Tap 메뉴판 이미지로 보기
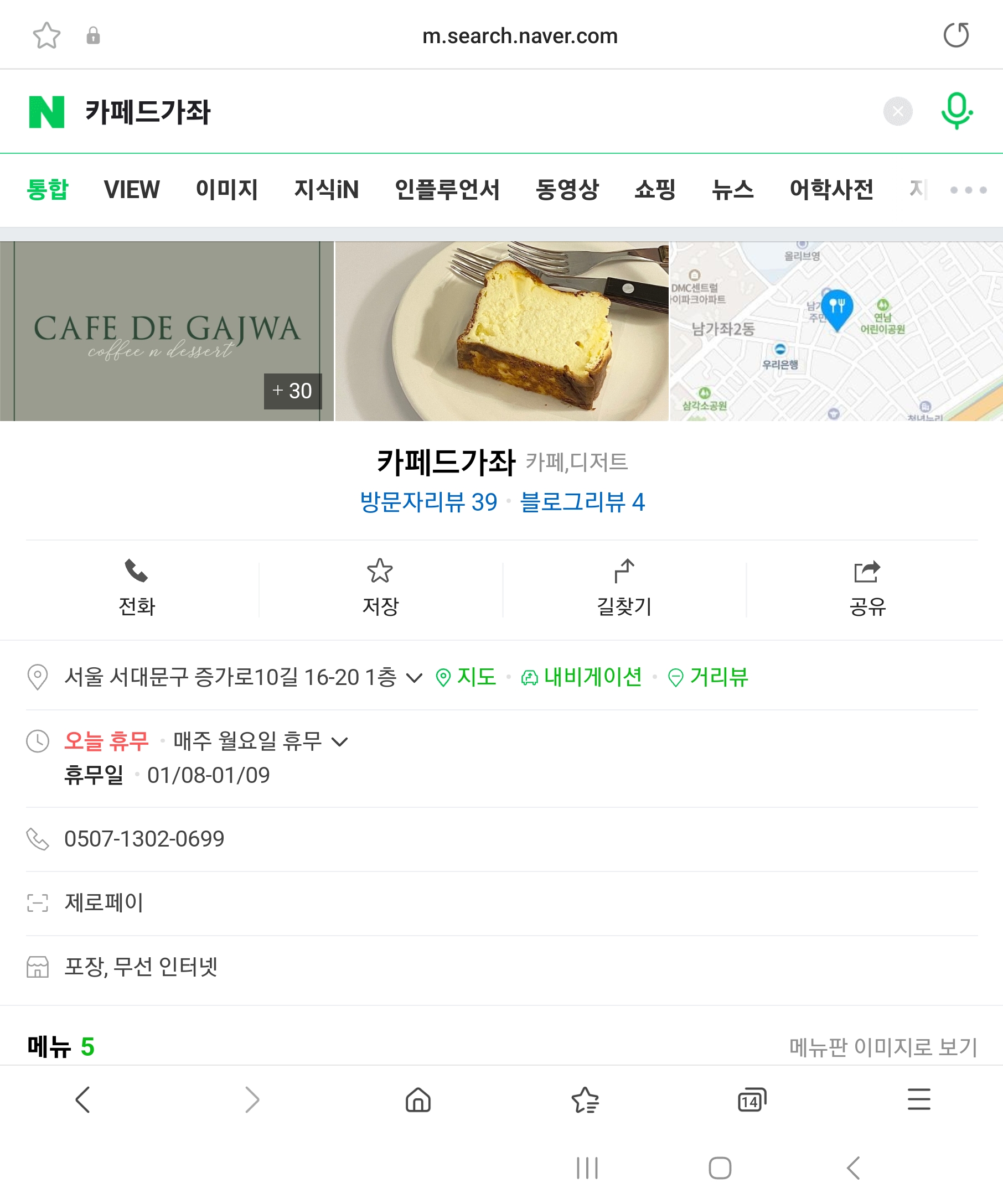 [883, 1047]
